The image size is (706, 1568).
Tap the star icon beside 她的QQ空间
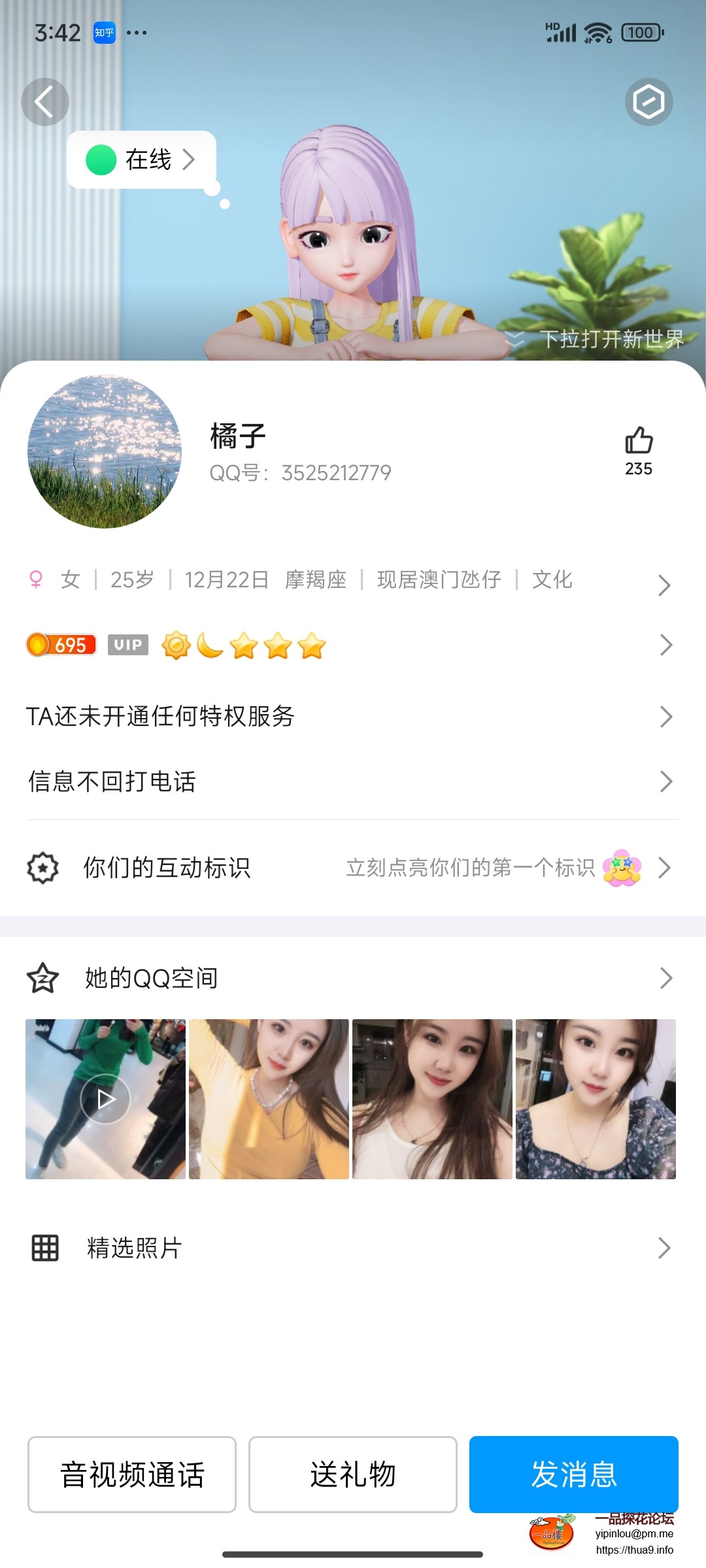42,978
